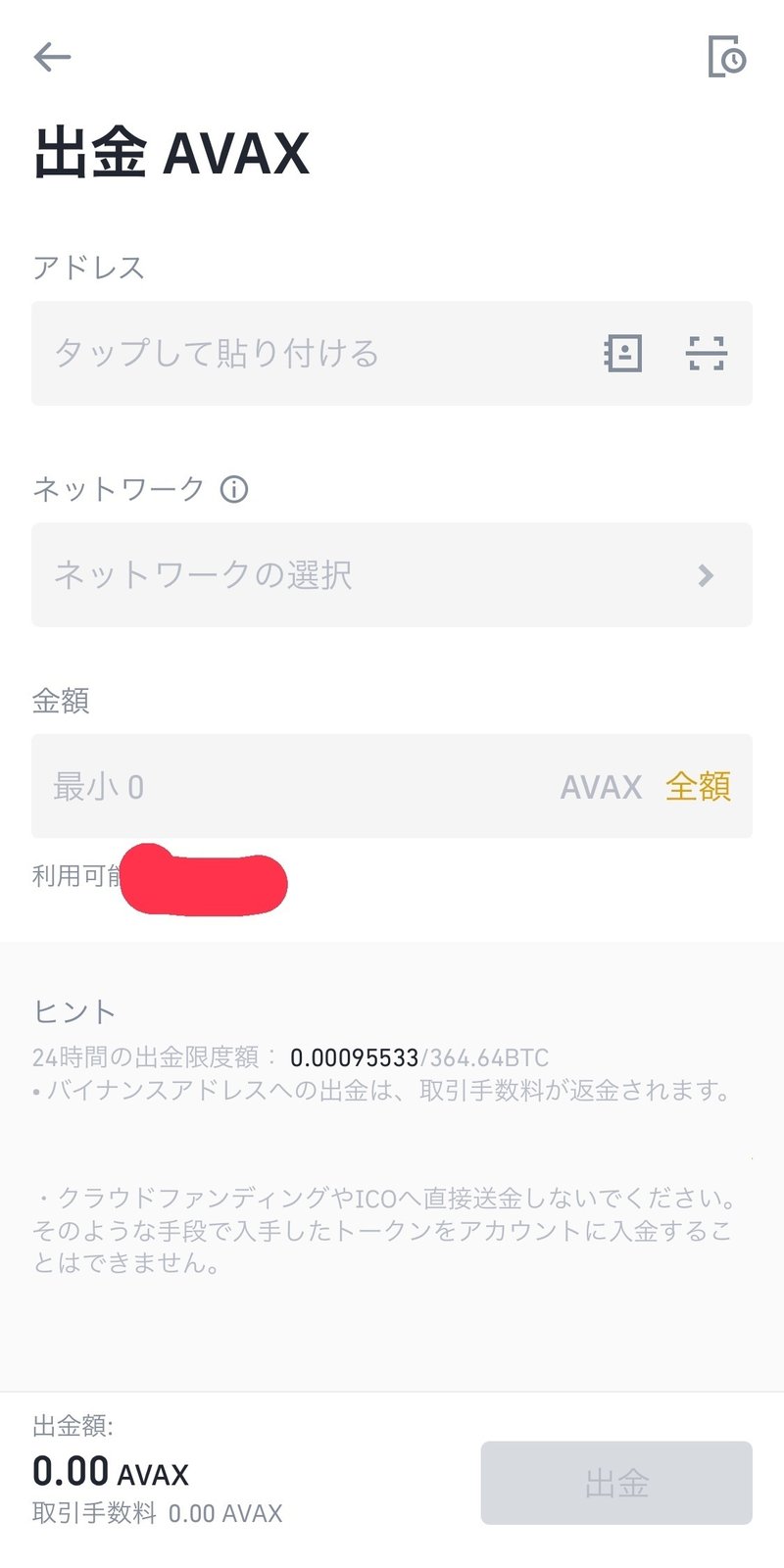The image size is (784, 1568).
Task: Go back with the arrow icon
Action: (x=53, y=57)
